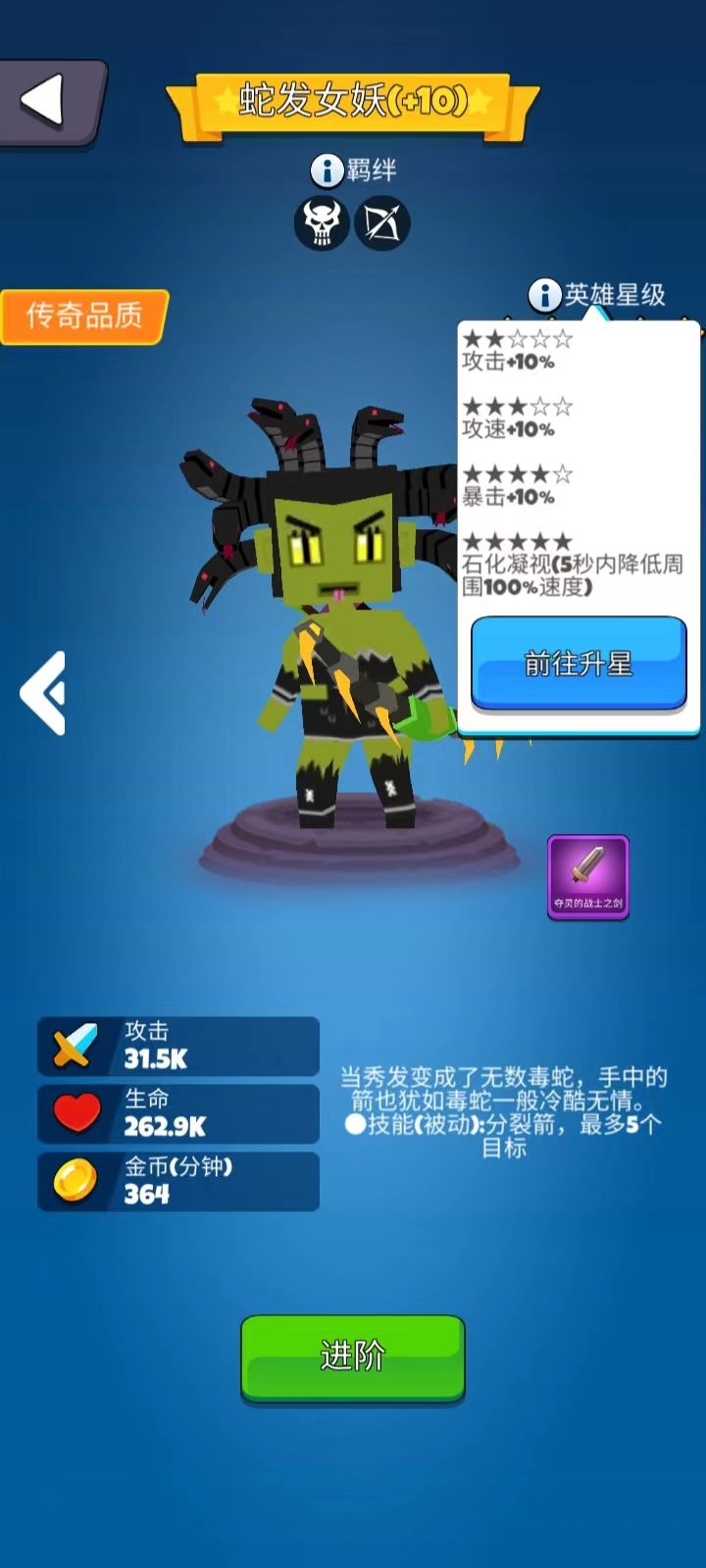706x1568 pixels.
Task: Switch to the previous hero with left chevron
Action: coord(43,693)
